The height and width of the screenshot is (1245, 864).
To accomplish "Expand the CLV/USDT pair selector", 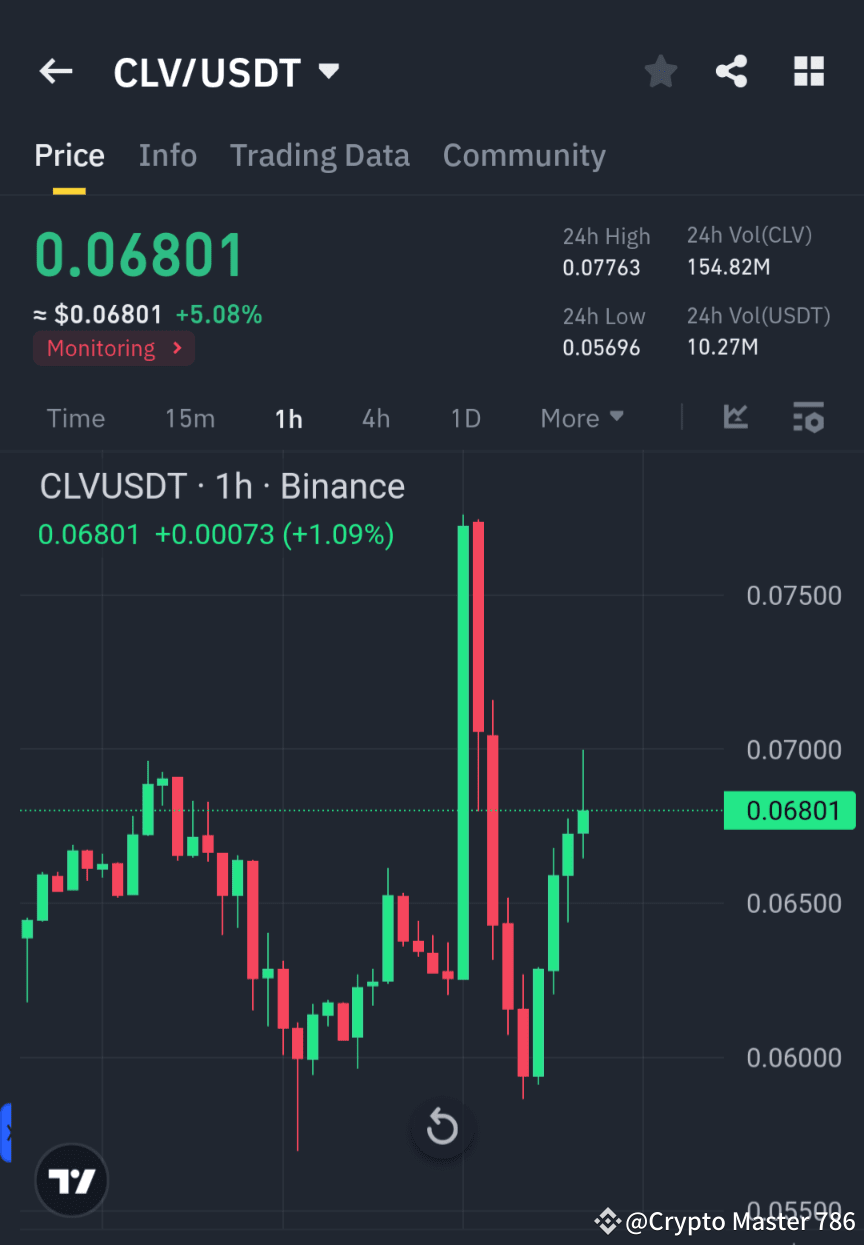I will [328, 71].
